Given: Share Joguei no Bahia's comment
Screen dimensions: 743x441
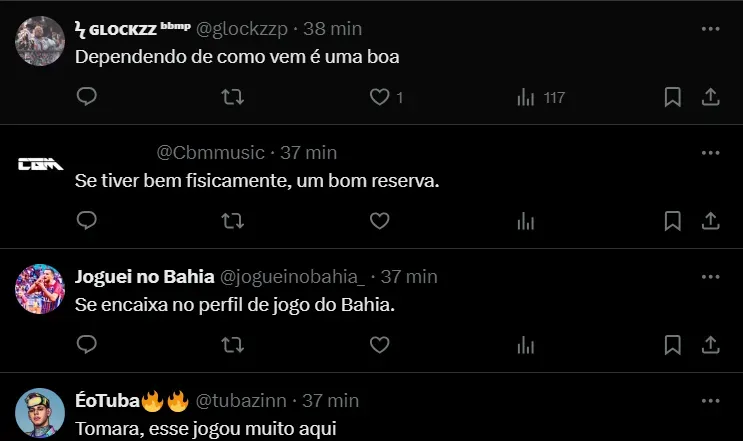Looking at the screenshot, I should click(709, 344).
